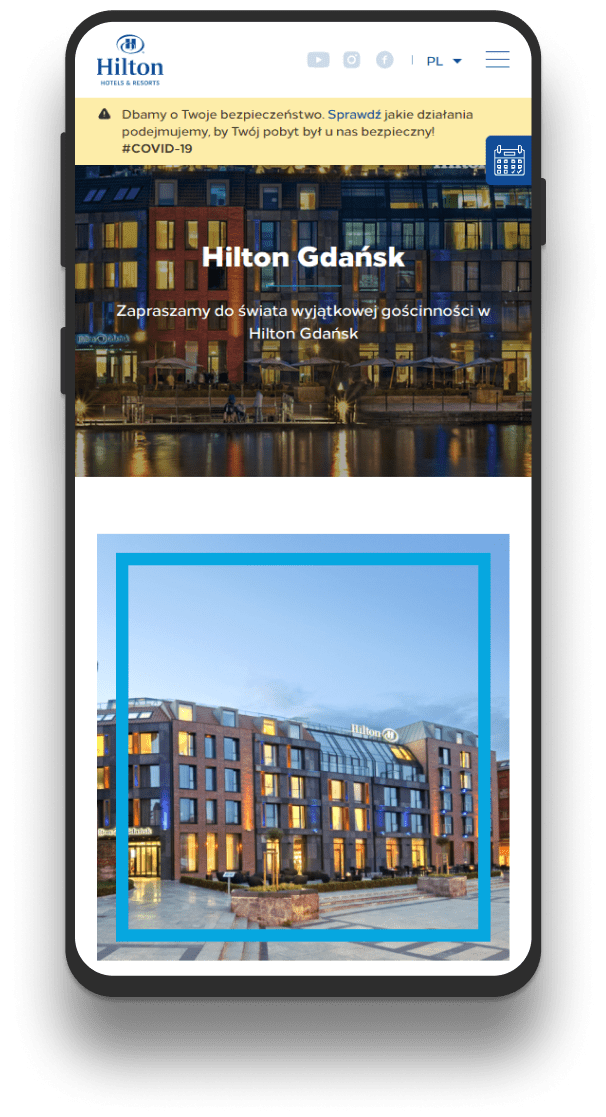Expand the PL language dropdown
This screenshot has height=1117, width=606.
(x=444, y=61)
